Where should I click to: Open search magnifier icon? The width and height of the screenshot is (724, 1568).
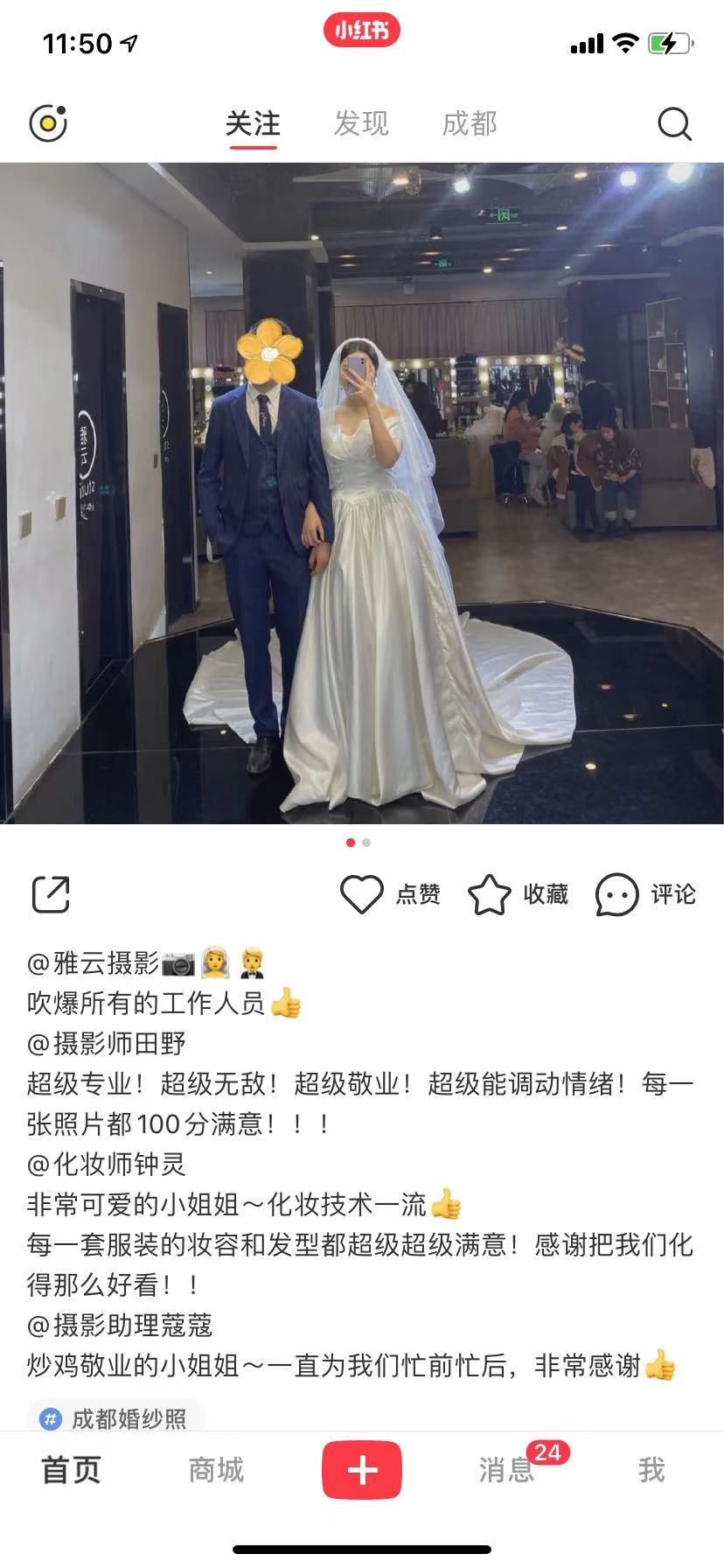point(674,124)
